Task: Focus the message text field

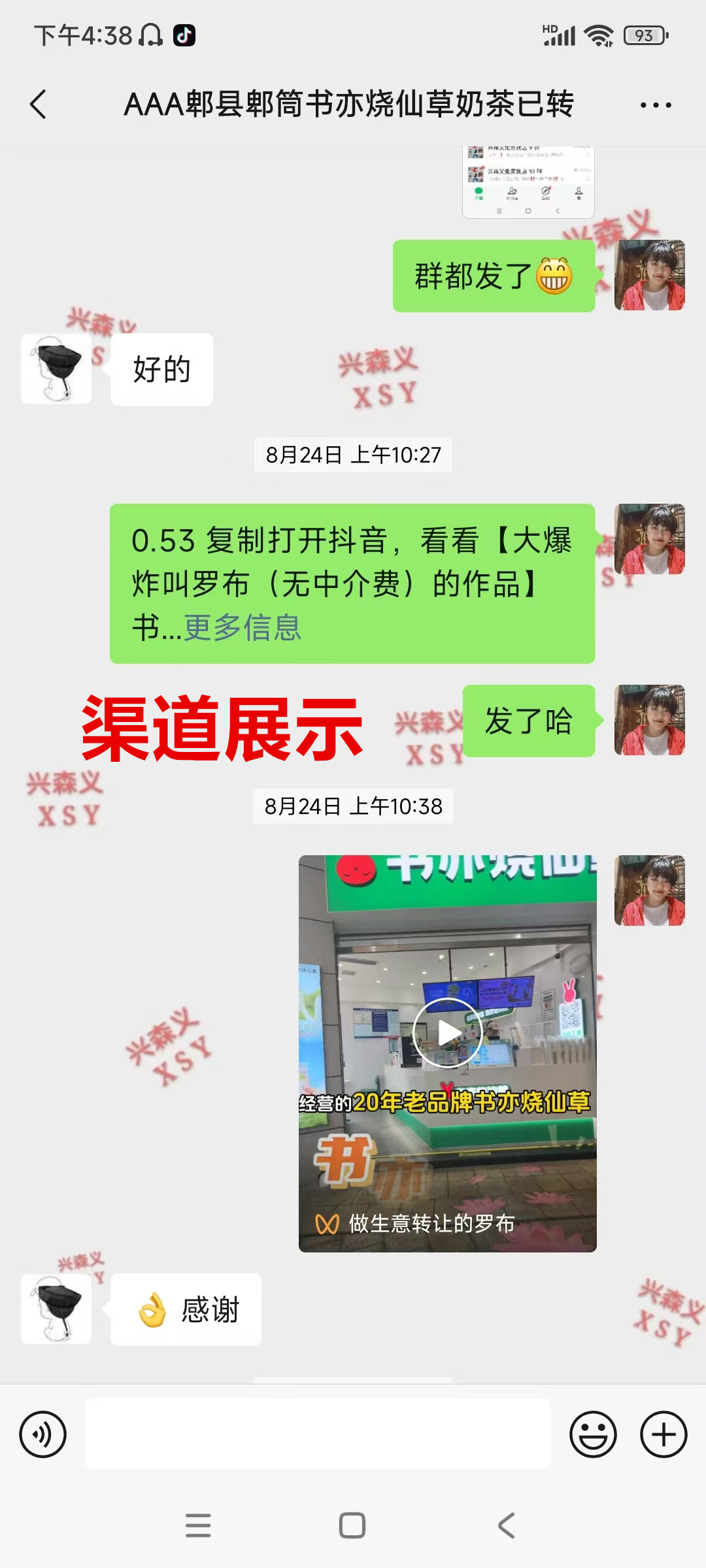Action: [318, 1433]
